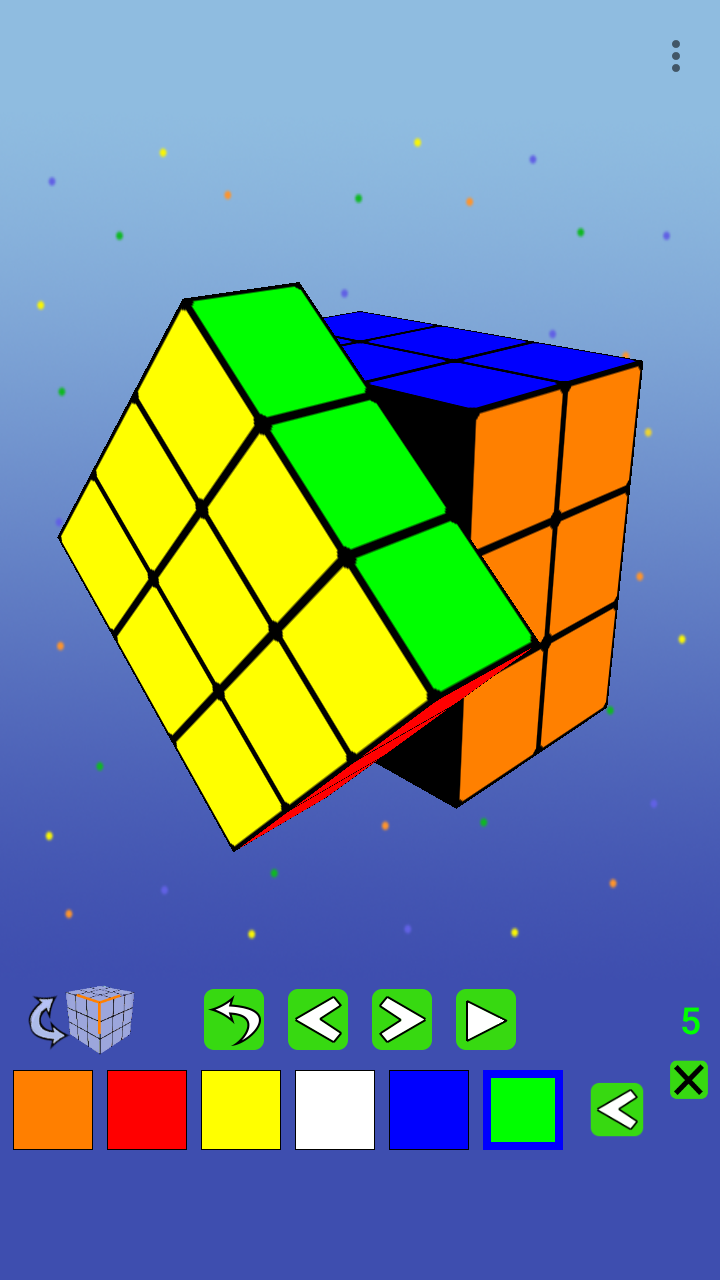Choose the green color swatch
The width and height of the screenshot is (720, 1280).
523,1110
